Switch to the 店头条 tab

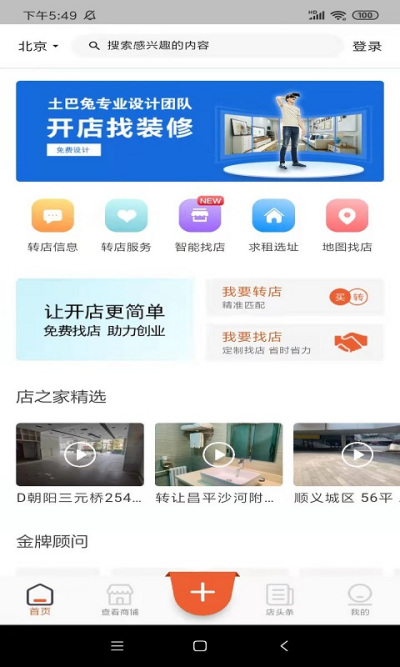280,600
